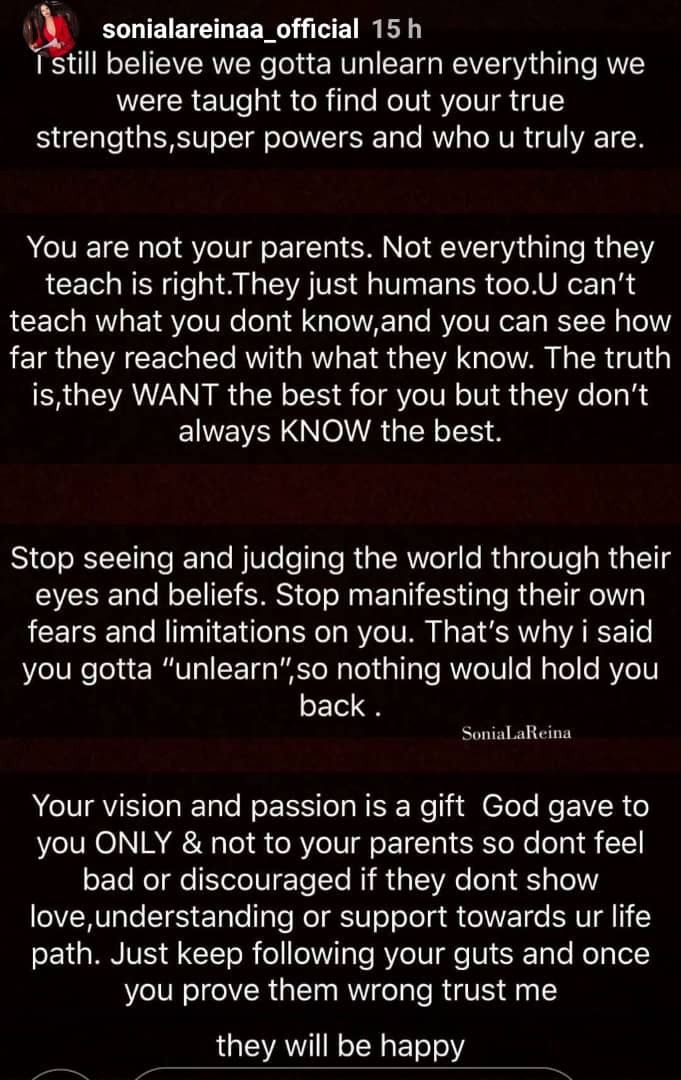Tap the message reply field
This screenshot has width=681, height=1080.
pyautogui.click(x=355, y=1072)
